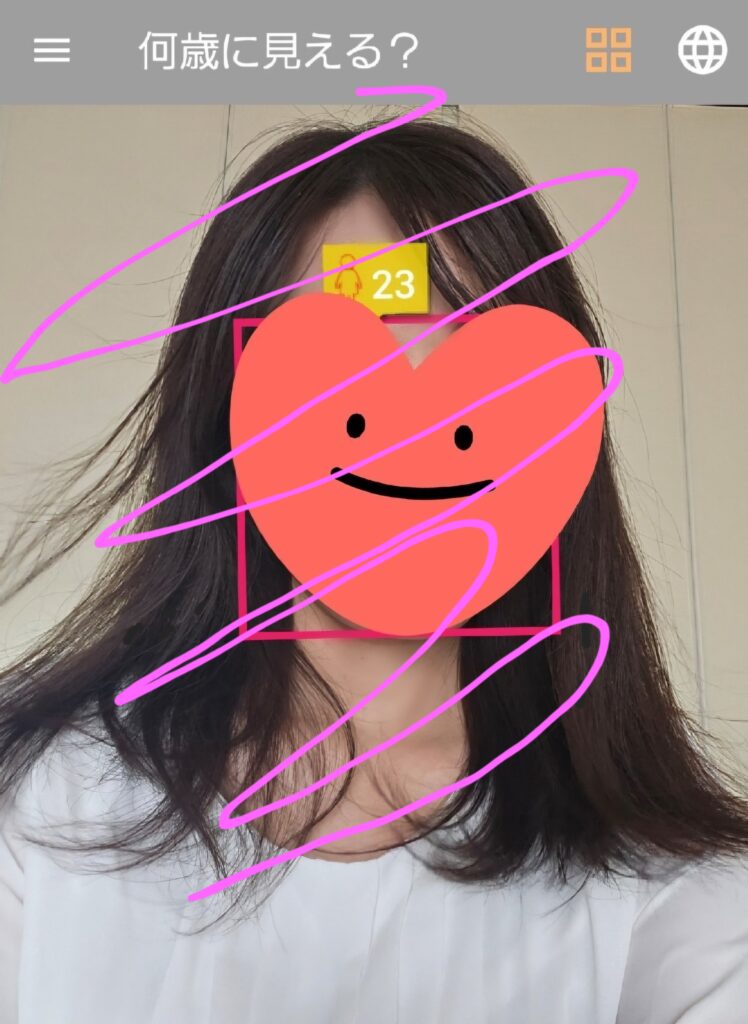This screenshot has width=748, height=1024.
Task: Open the globe language icon
Action: coord(702,50)
